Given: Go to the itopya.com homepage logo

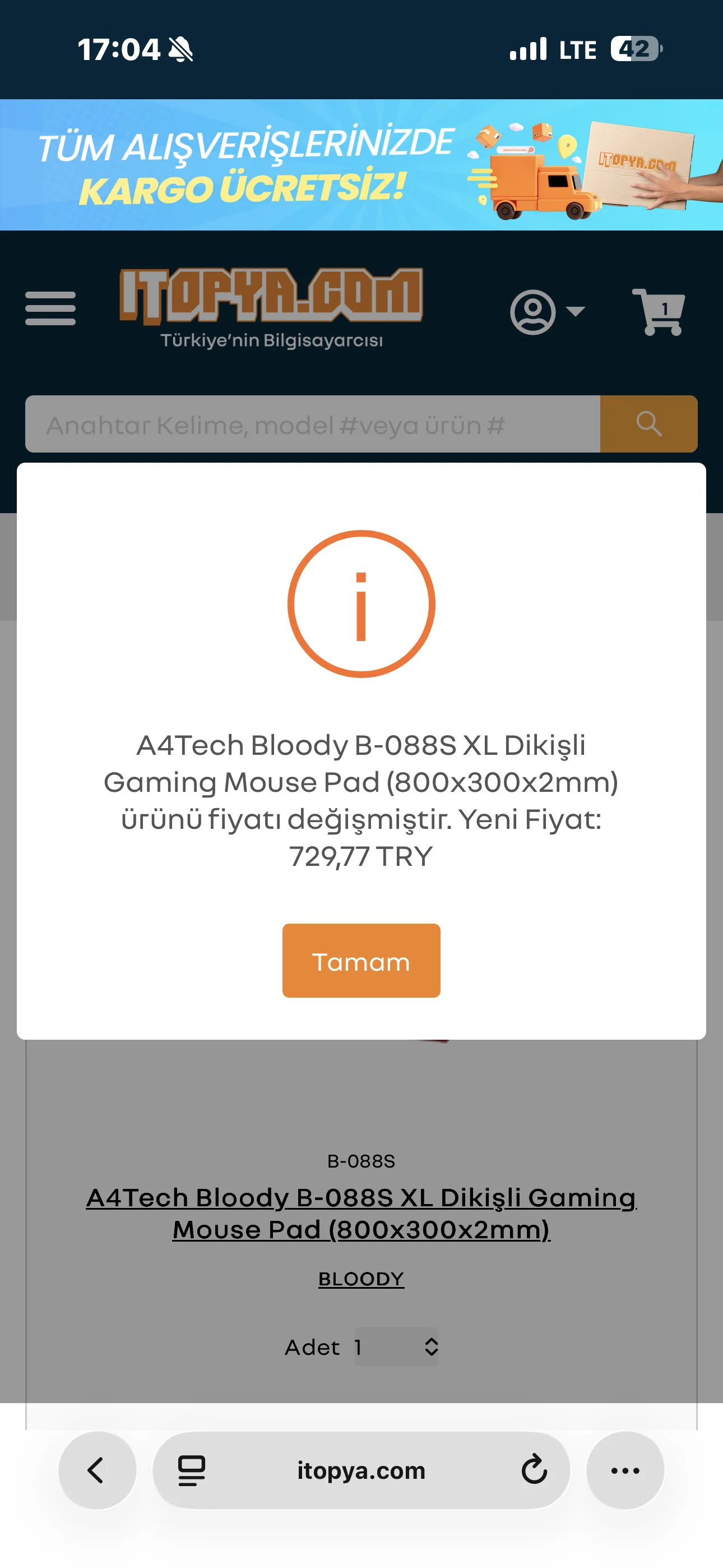Looking at the screenshot, I should pyautogui.click(x=271, y=307).
